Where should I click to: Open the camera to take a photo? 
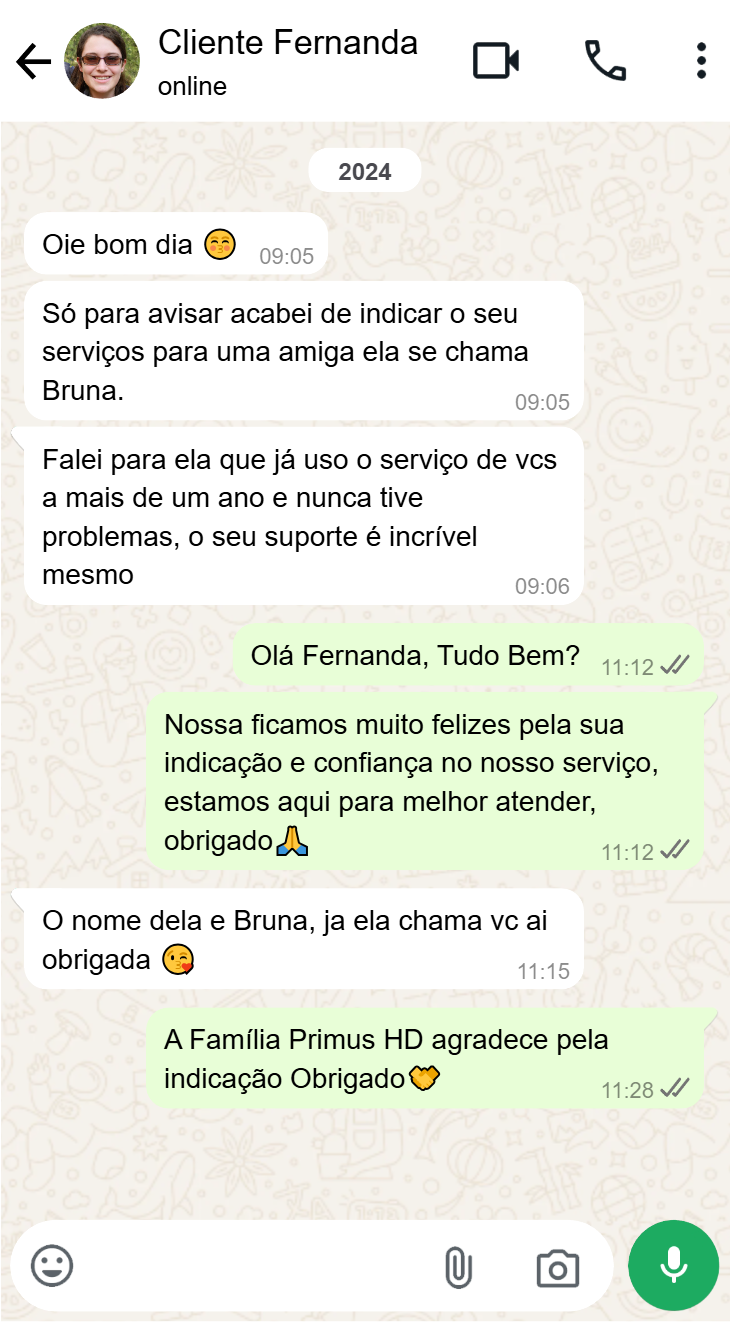tap(558, 1266)
